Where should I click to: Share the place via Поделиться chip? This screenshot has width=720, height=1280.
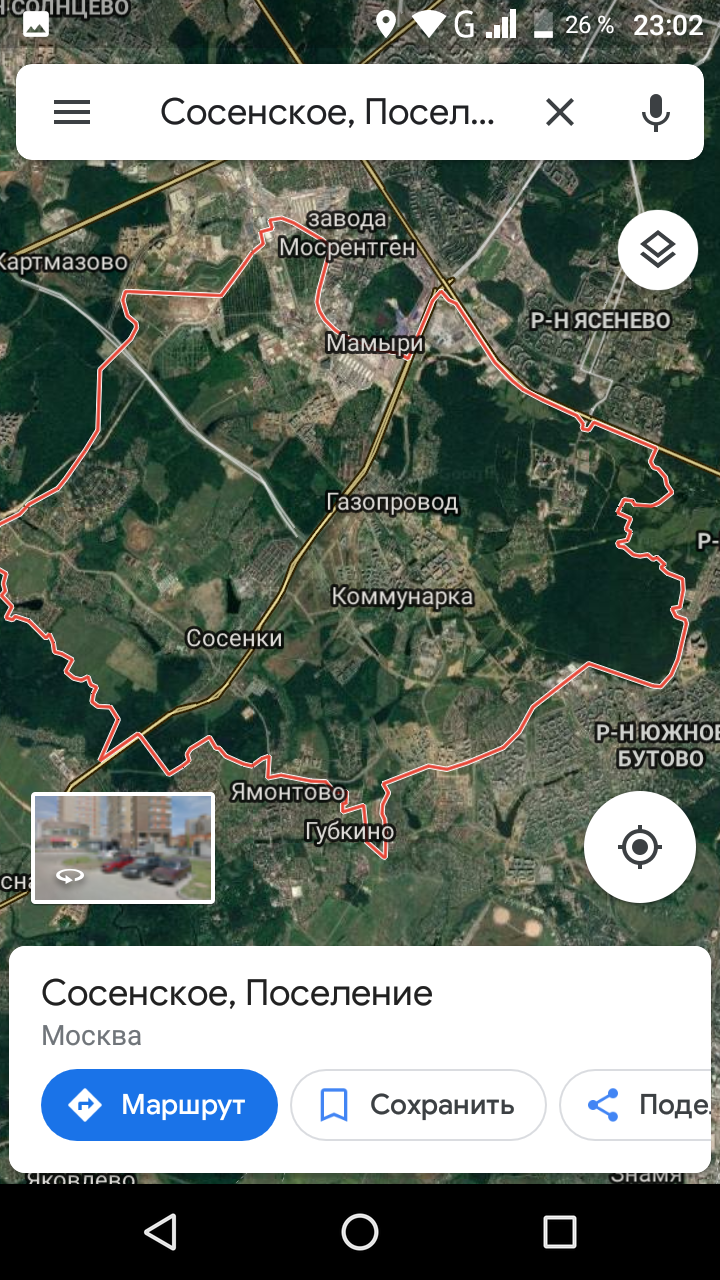click(640, 1105)
